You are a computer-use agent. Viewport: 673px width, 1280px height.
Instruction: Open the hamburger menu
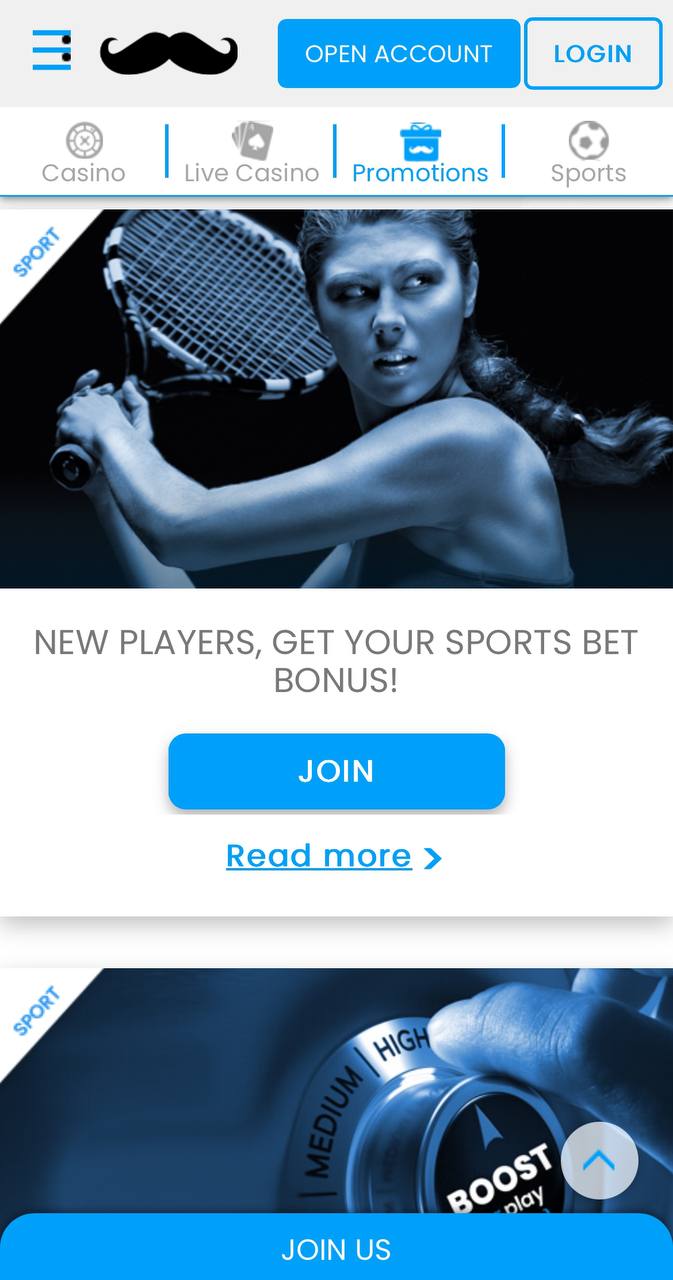(x=51, y=50)
